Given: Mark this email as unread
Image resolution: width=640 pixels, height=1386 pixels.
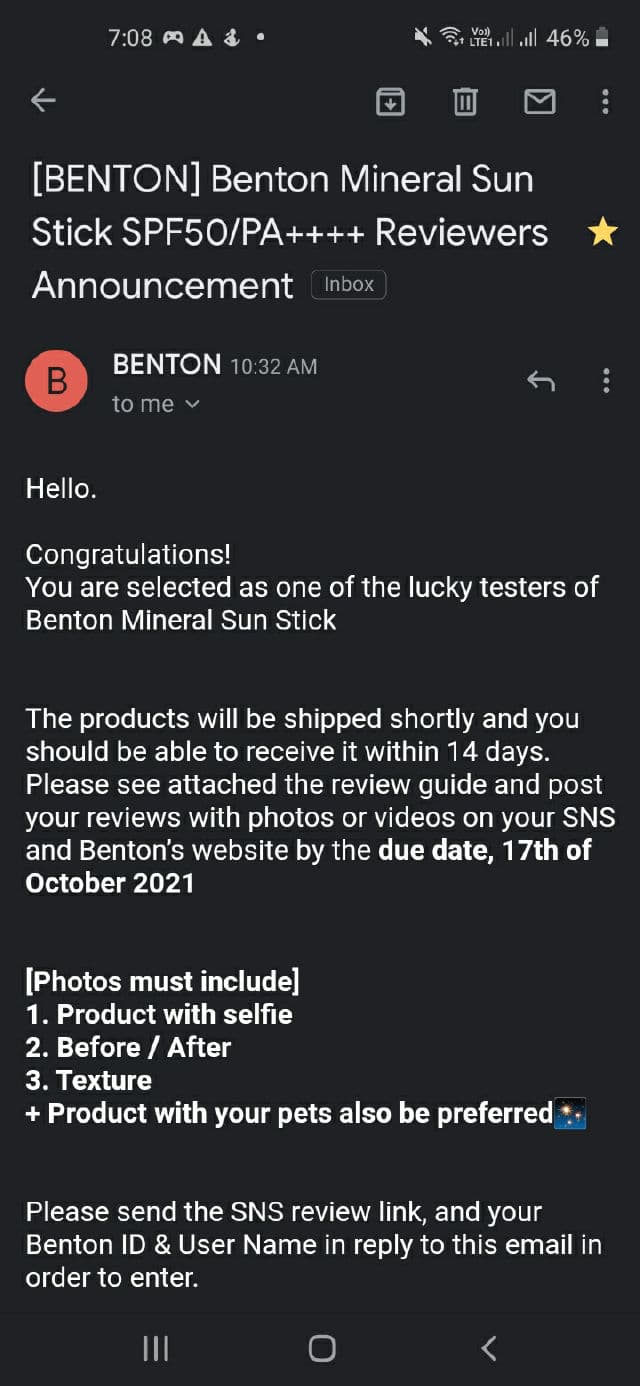Looking at the screenshot, I should 540,101.
